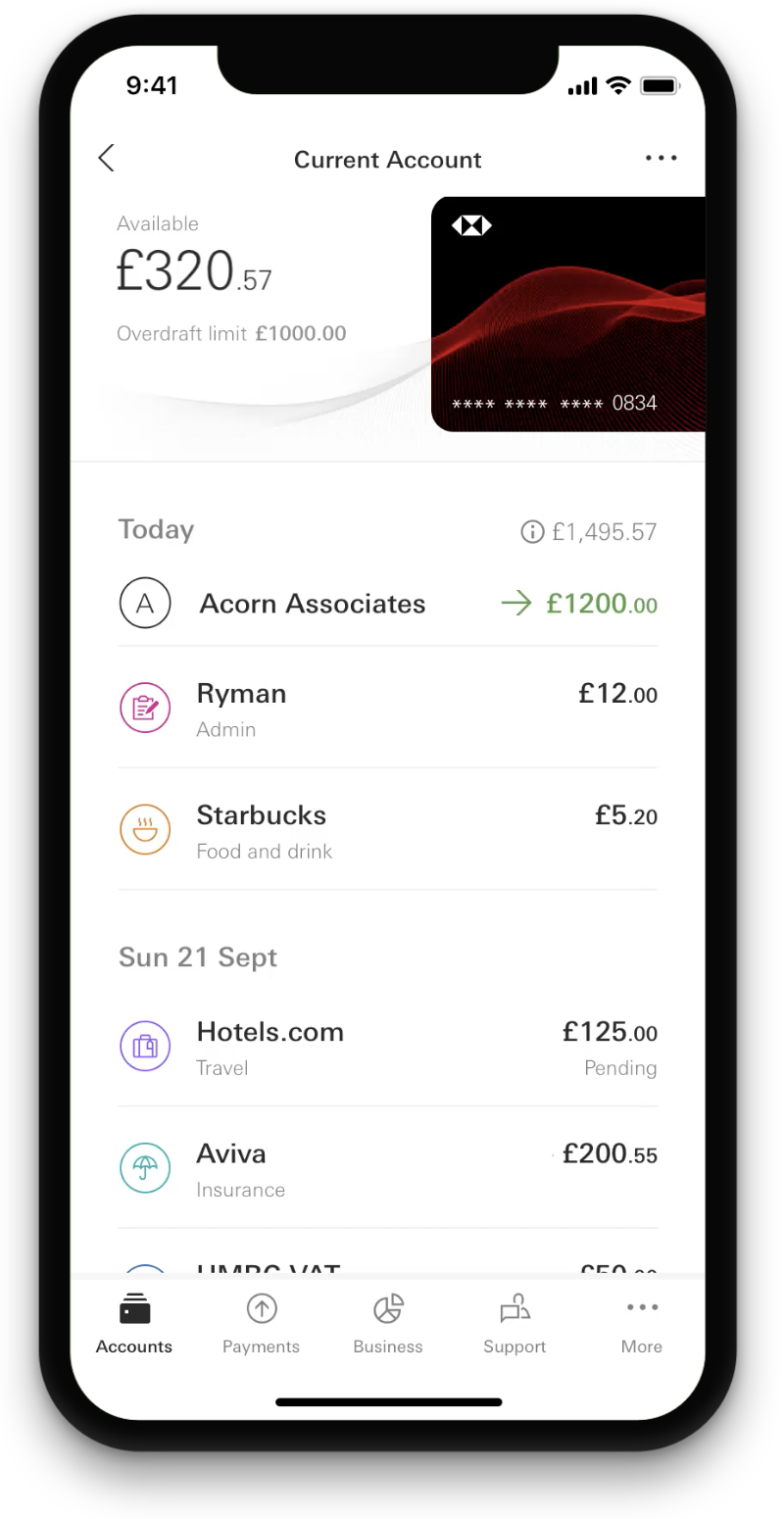Switch to the Support tab

514,1323
